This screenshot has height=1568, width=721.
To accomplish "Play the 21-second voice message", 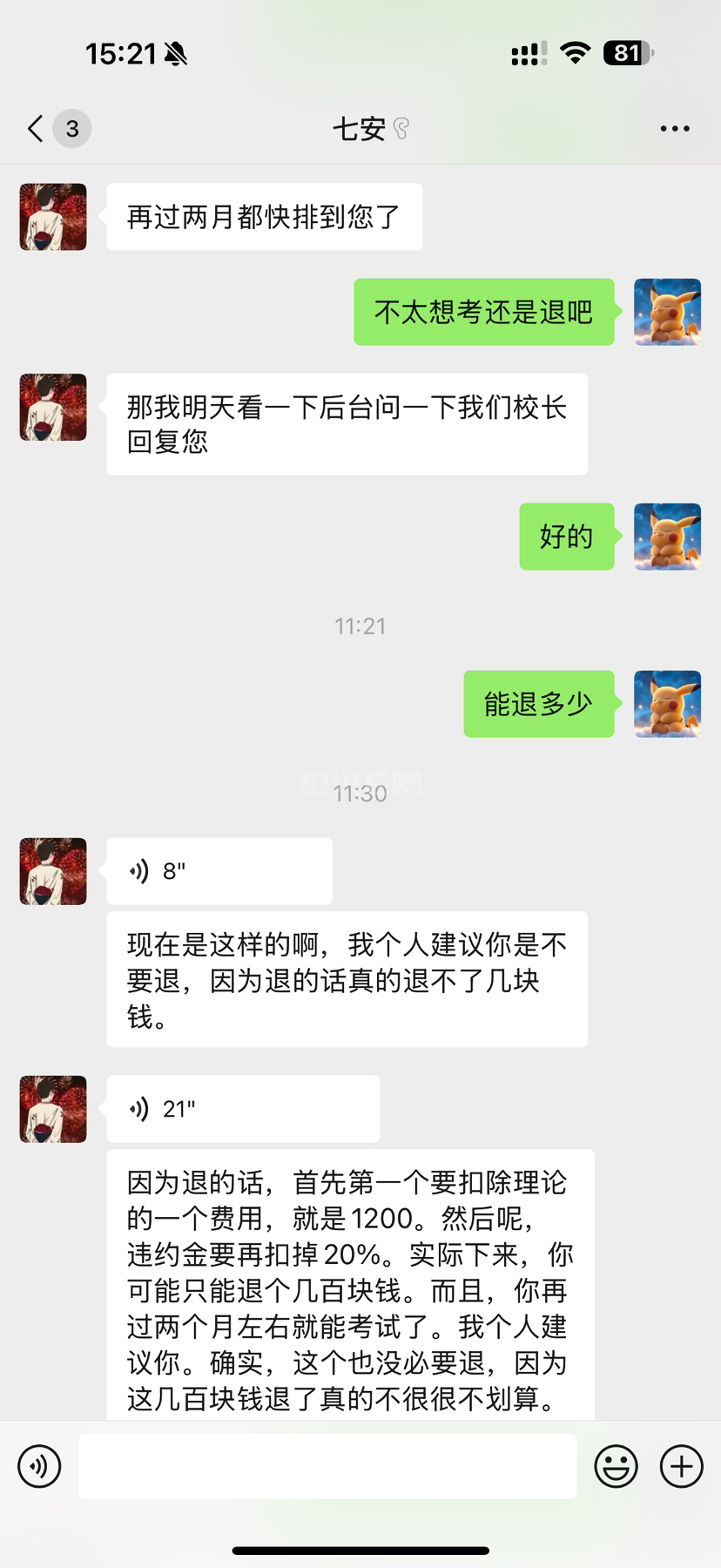I will 242,1109.
